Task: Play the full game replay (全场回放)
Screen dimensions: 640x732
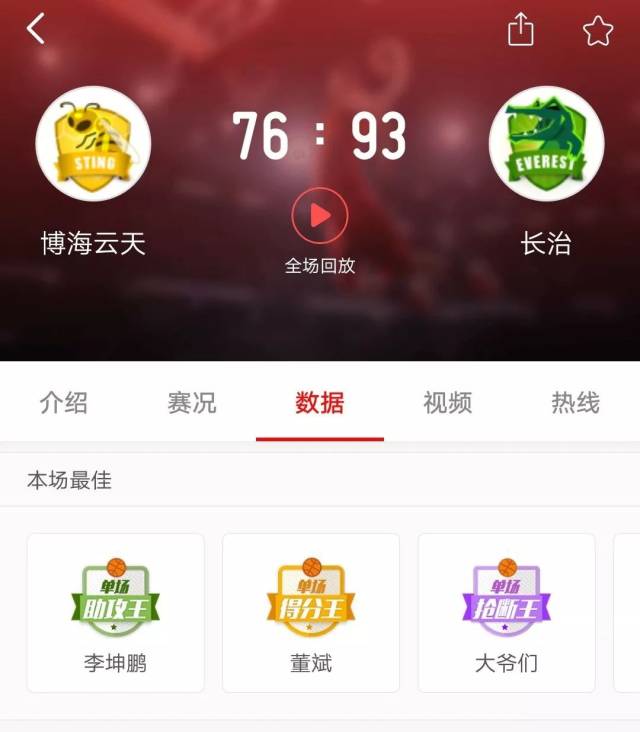Action: [320, 215]
